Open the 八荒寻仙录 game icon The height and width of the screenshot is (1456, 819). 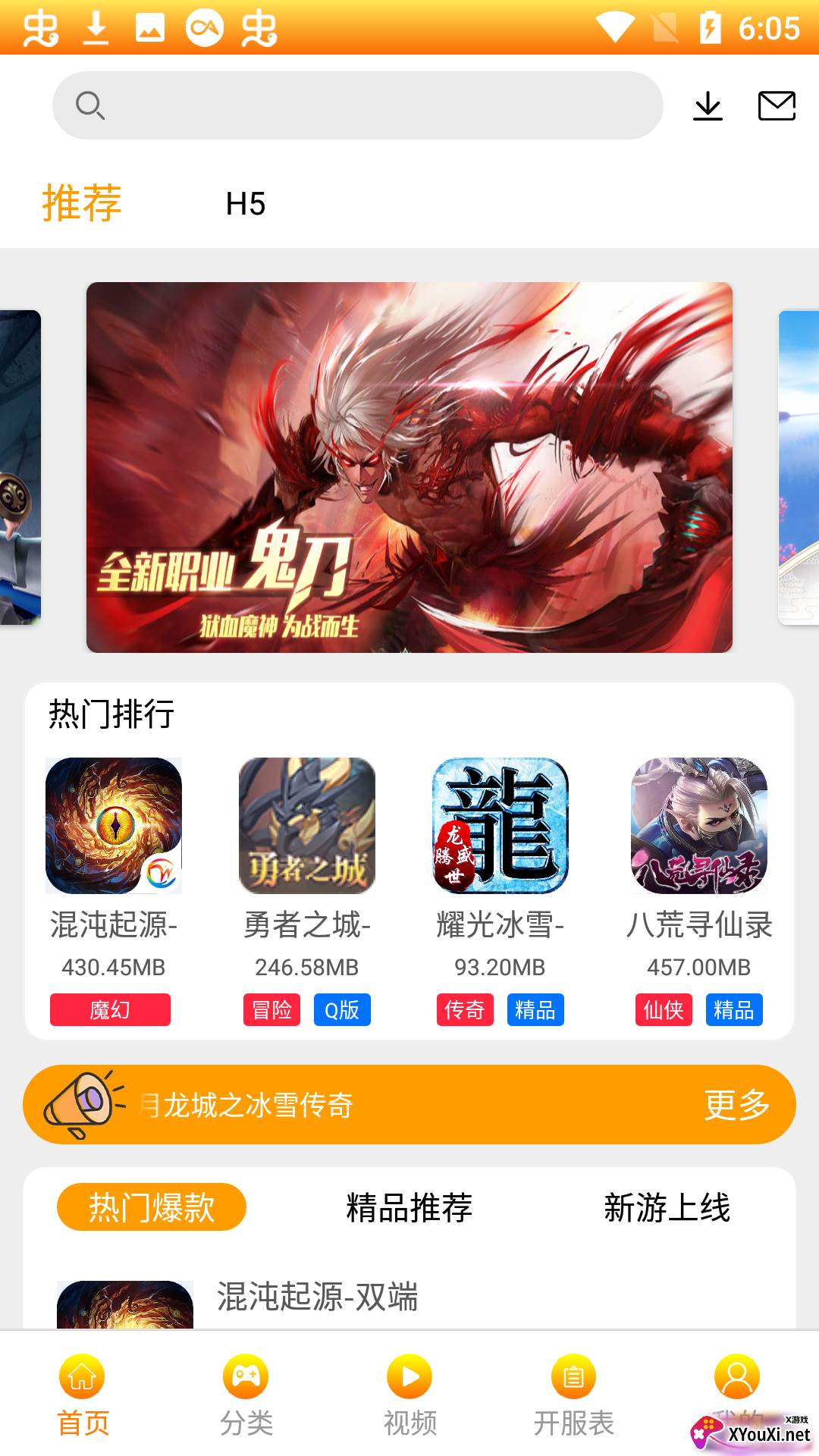[699, 826]
